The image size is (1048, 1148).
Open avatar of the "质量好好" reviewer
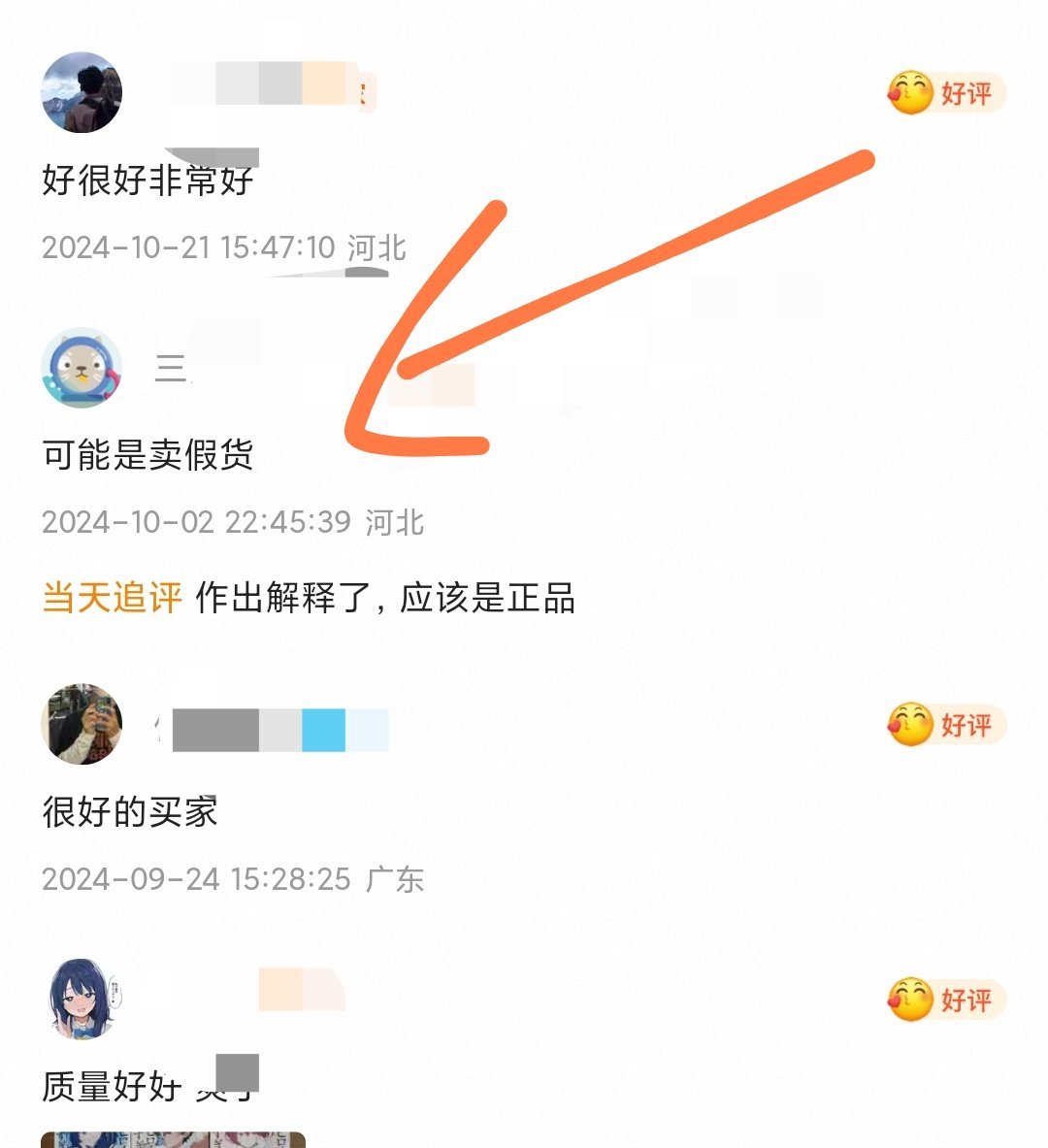point(82,1000)
